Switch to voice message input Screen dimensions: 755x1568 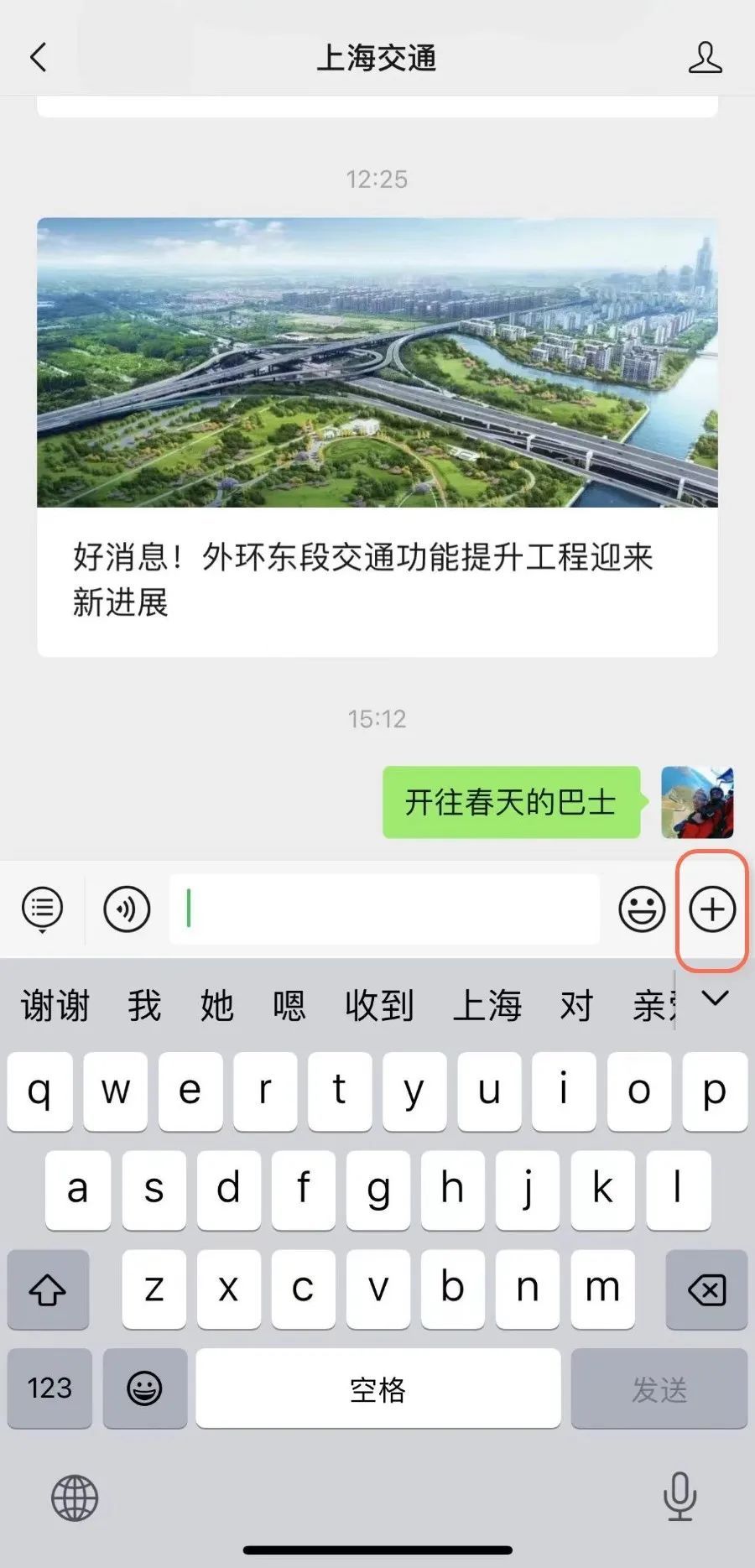(127, 909)
